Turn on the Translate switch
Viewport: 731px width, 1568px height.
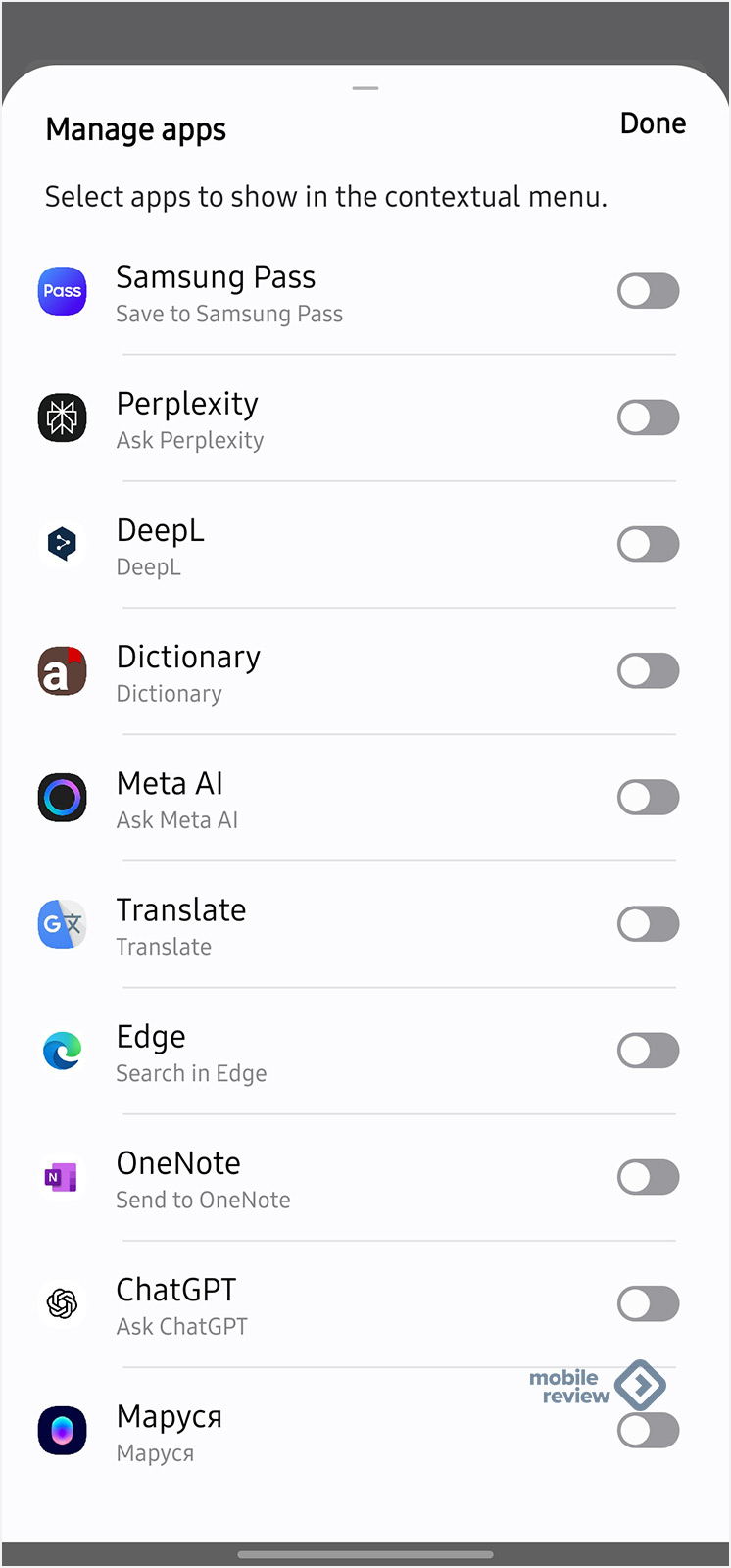tap(648, 924)
